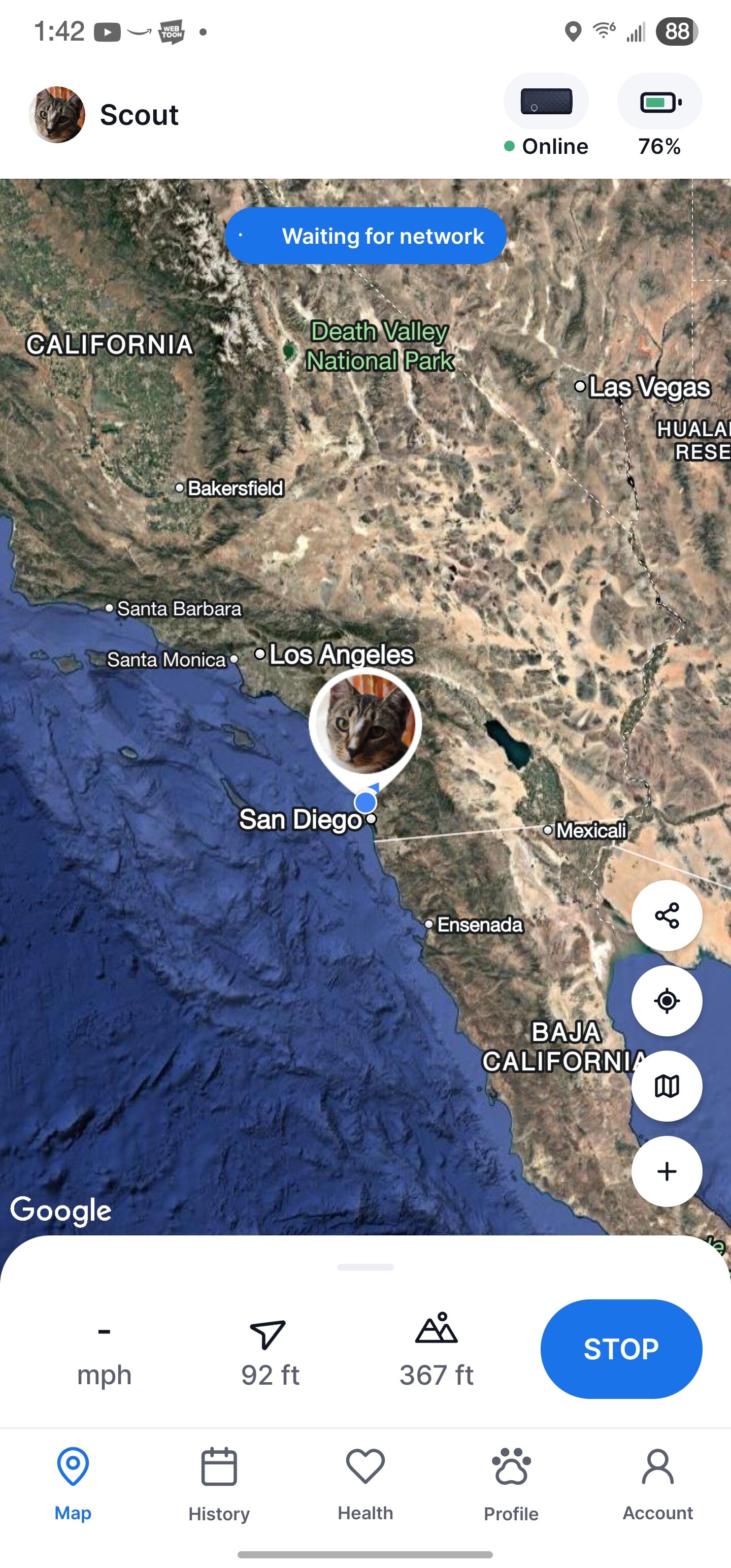Screen dimensions: 731x1568
Task: Expand the bottom sheet using its handle
Action: pyautogui.click(x=365, y=1267)
